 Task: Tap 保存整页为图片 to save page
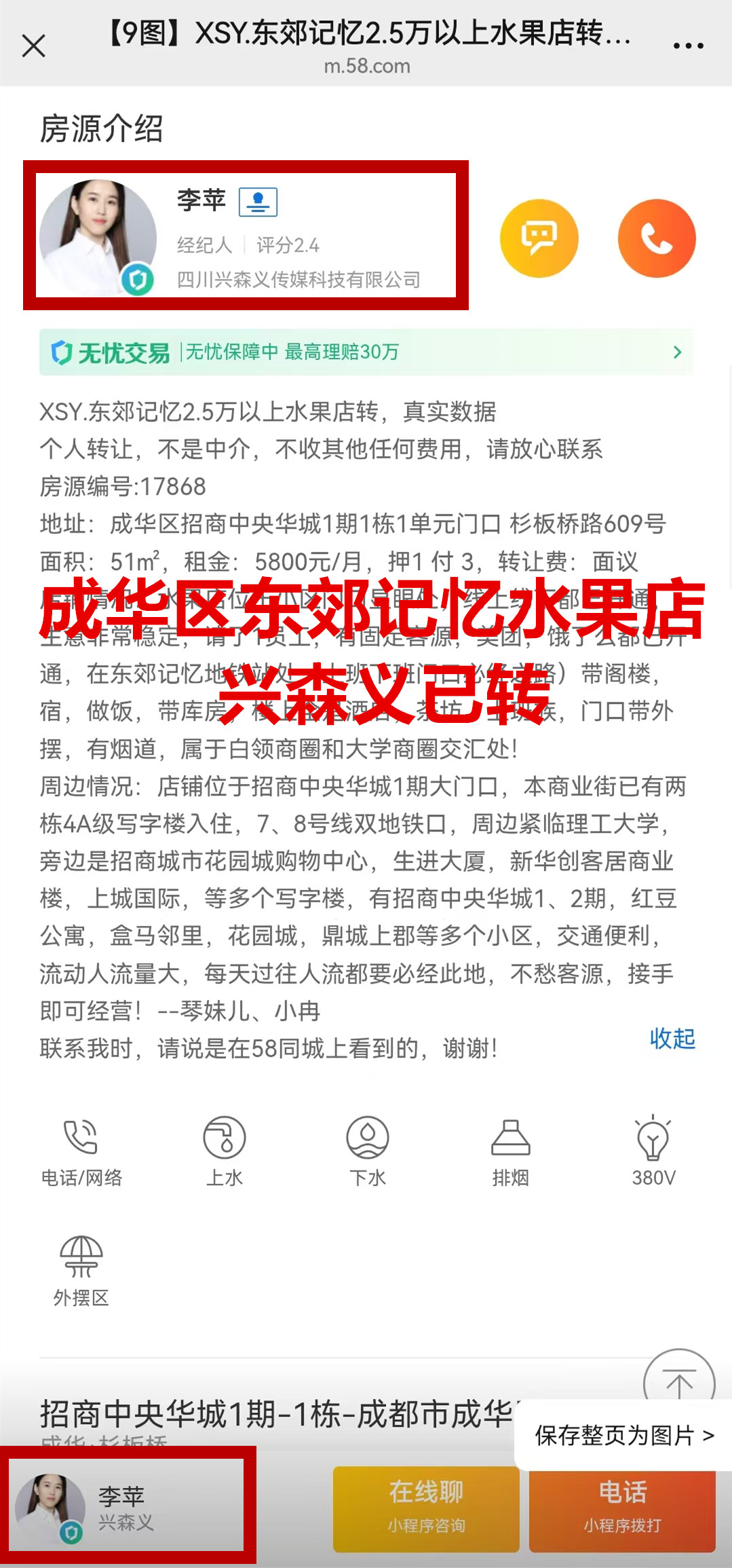[x=624, y=1435]
